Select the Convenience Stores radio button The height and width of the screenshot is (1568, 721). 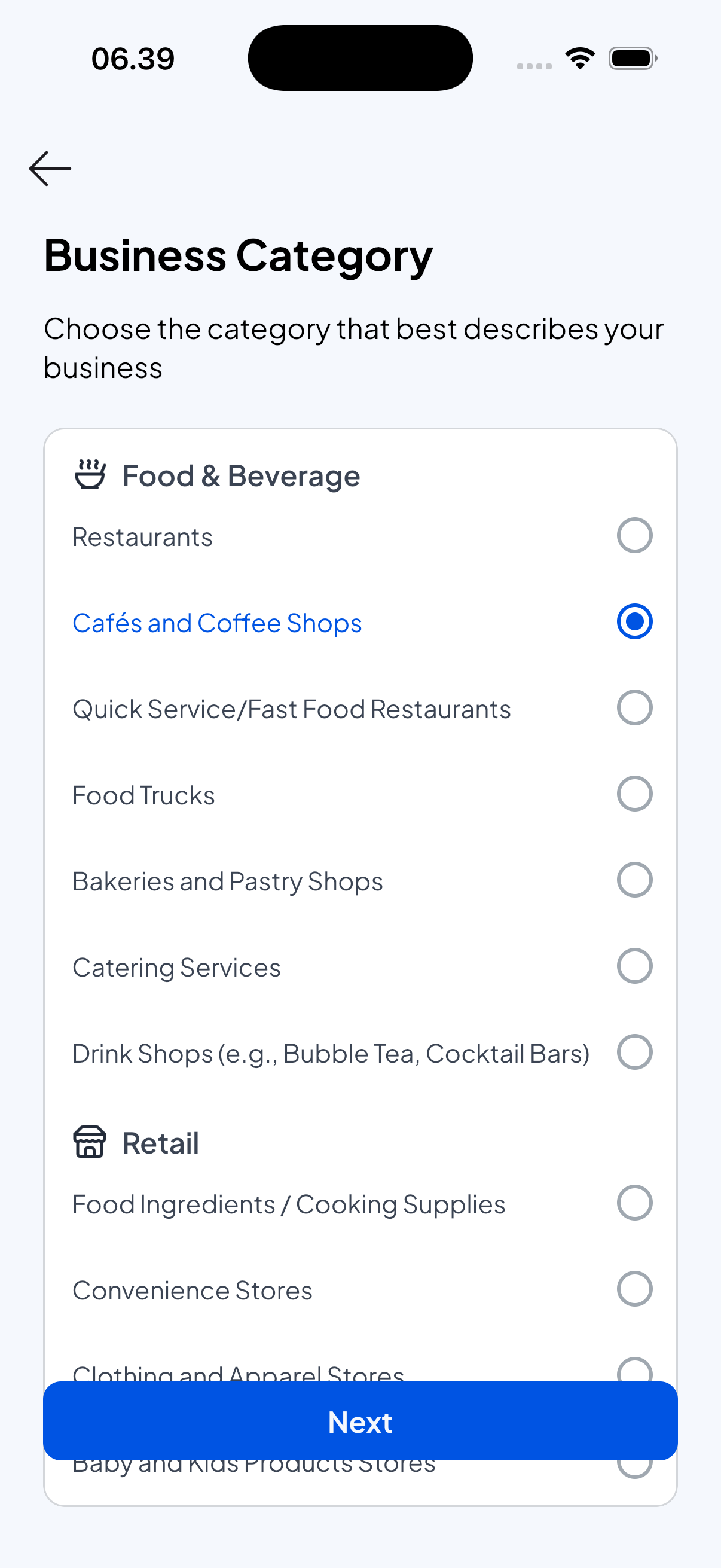[634, 1289]
